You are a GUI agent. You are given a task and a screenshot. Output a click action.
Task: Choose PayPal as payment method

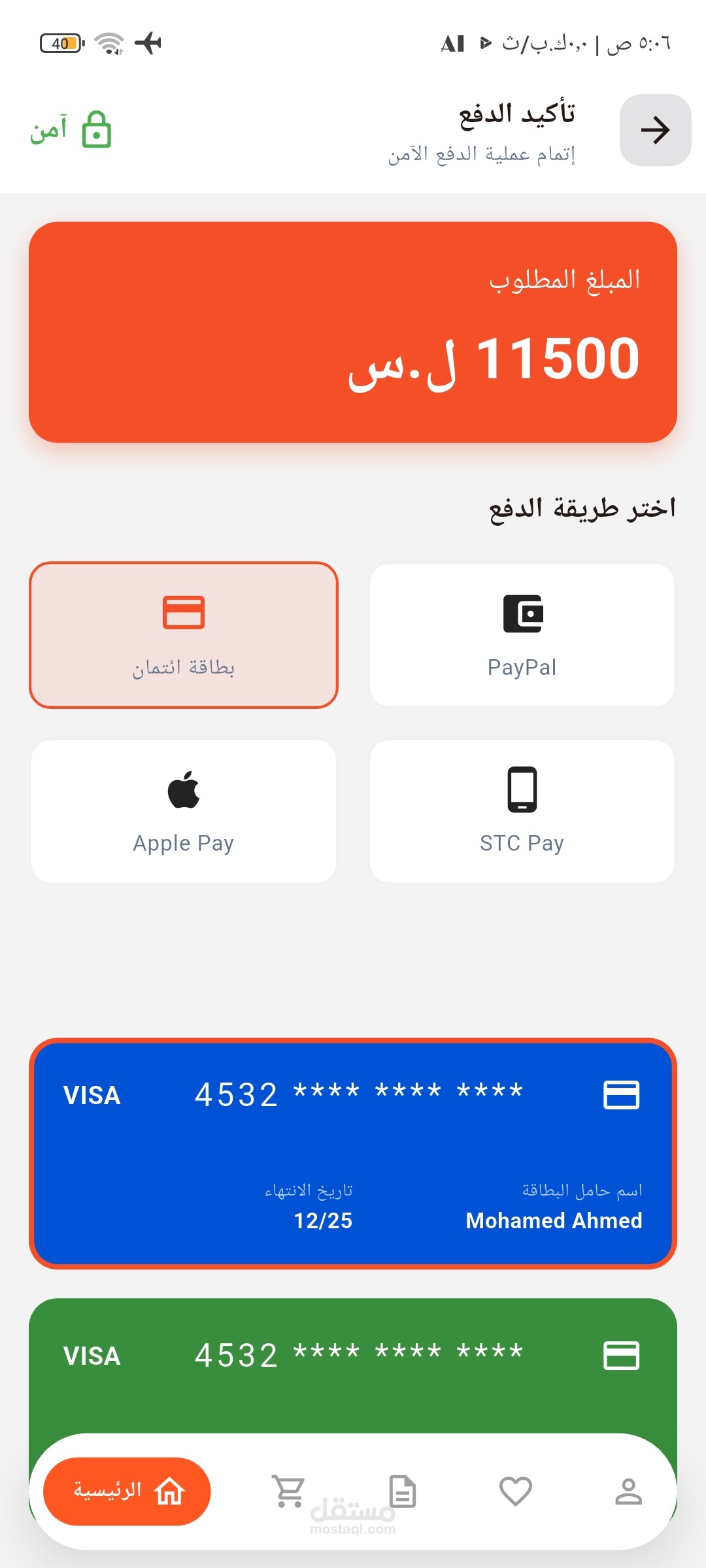522,635
